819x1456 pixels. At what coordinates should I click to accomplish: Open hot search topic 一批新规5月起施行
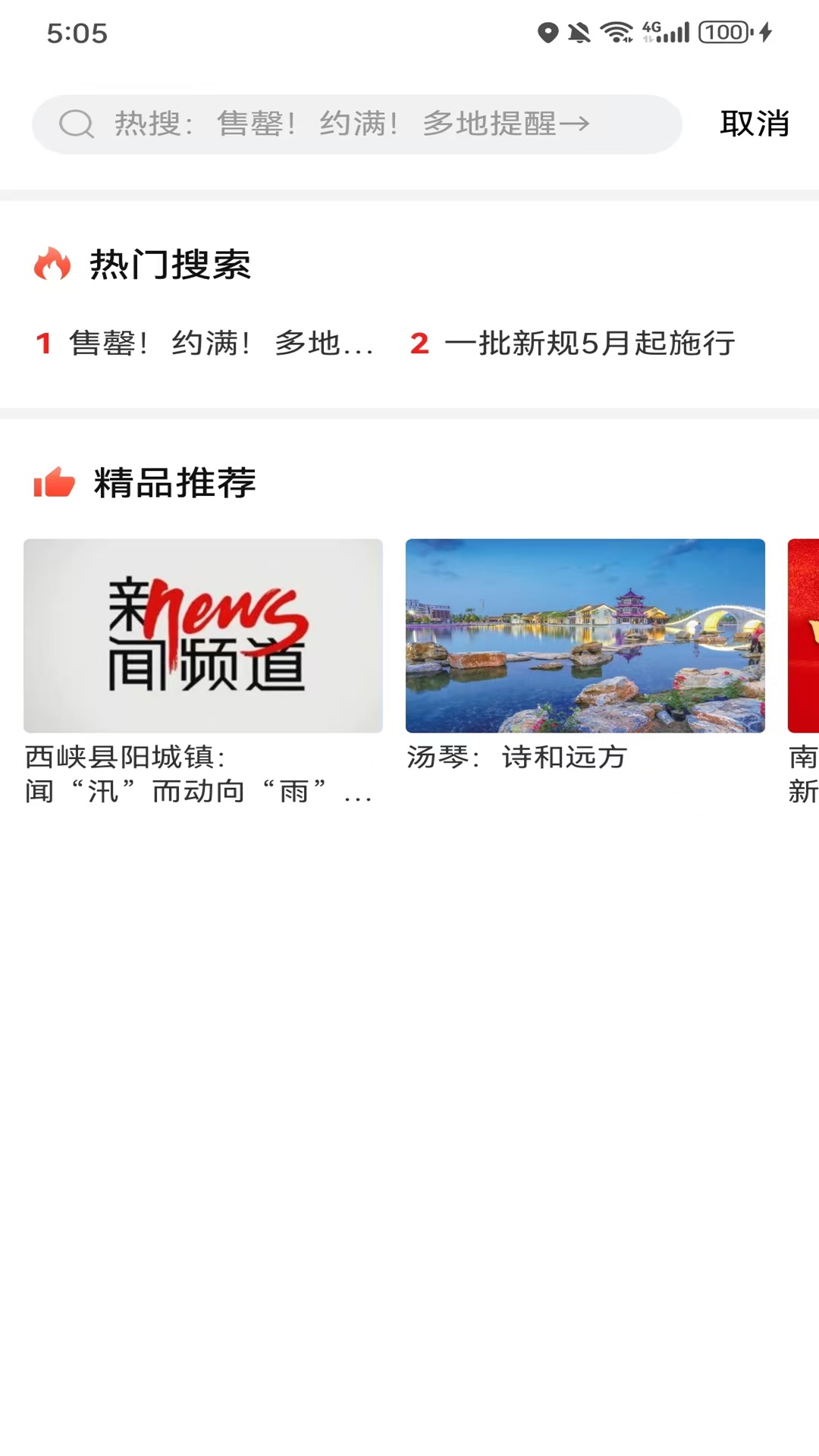click(591, 344)
